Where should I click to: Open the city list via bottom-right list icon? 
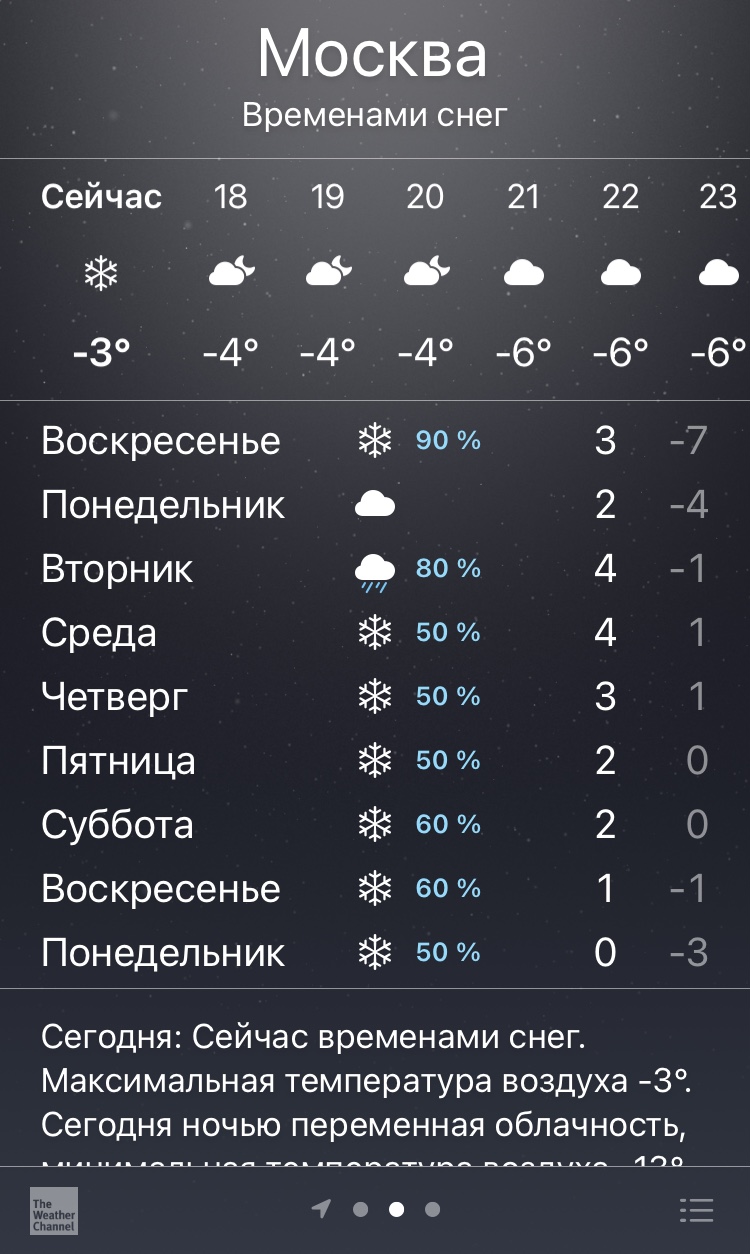[x=696, y=1209]
